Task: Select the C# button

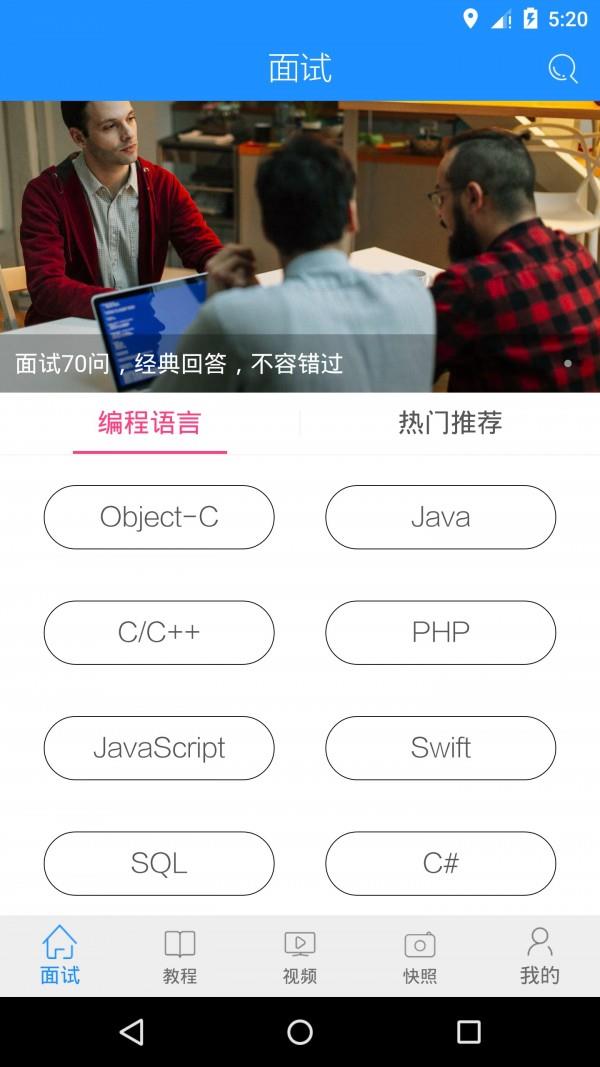Action: 440,863
